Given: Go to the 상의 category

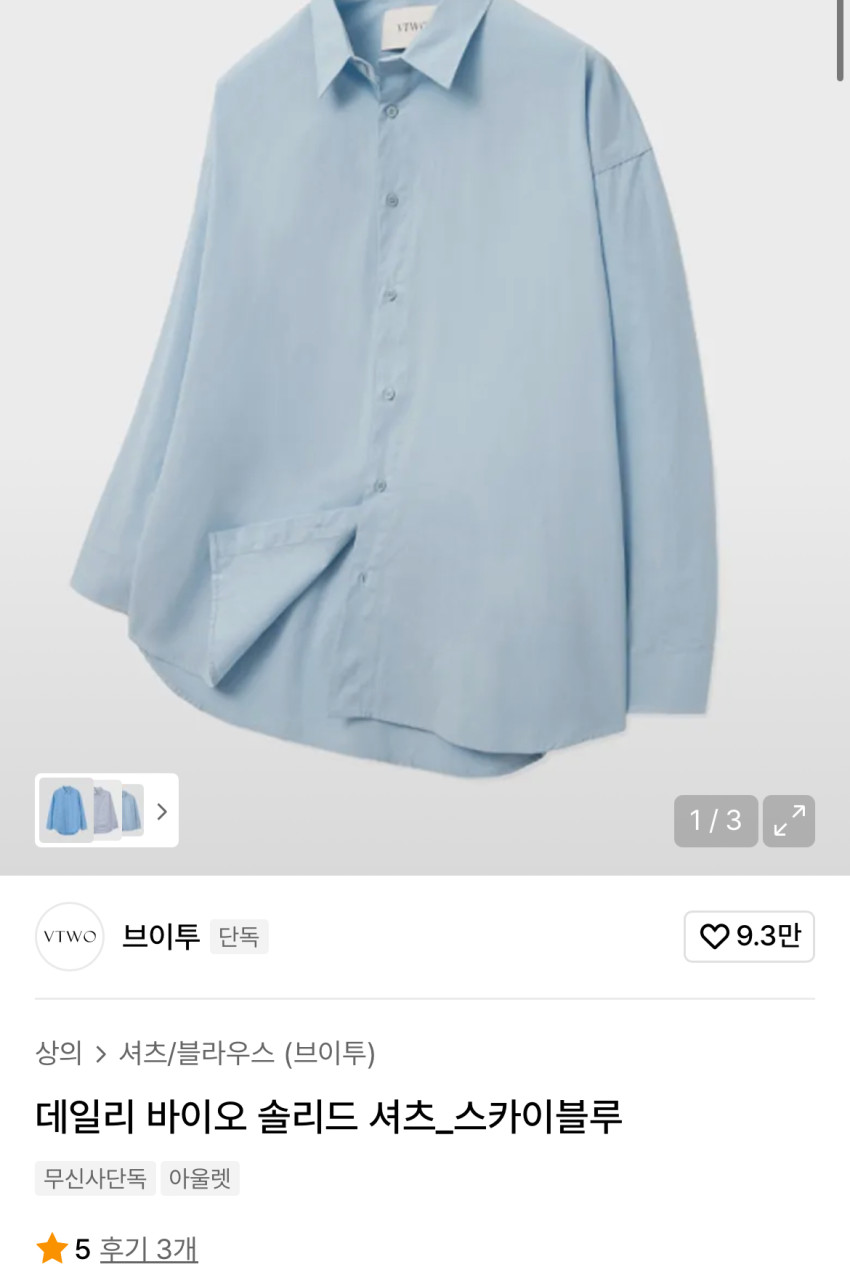Looking at the screenshot, I should [x=58, y=1052].
